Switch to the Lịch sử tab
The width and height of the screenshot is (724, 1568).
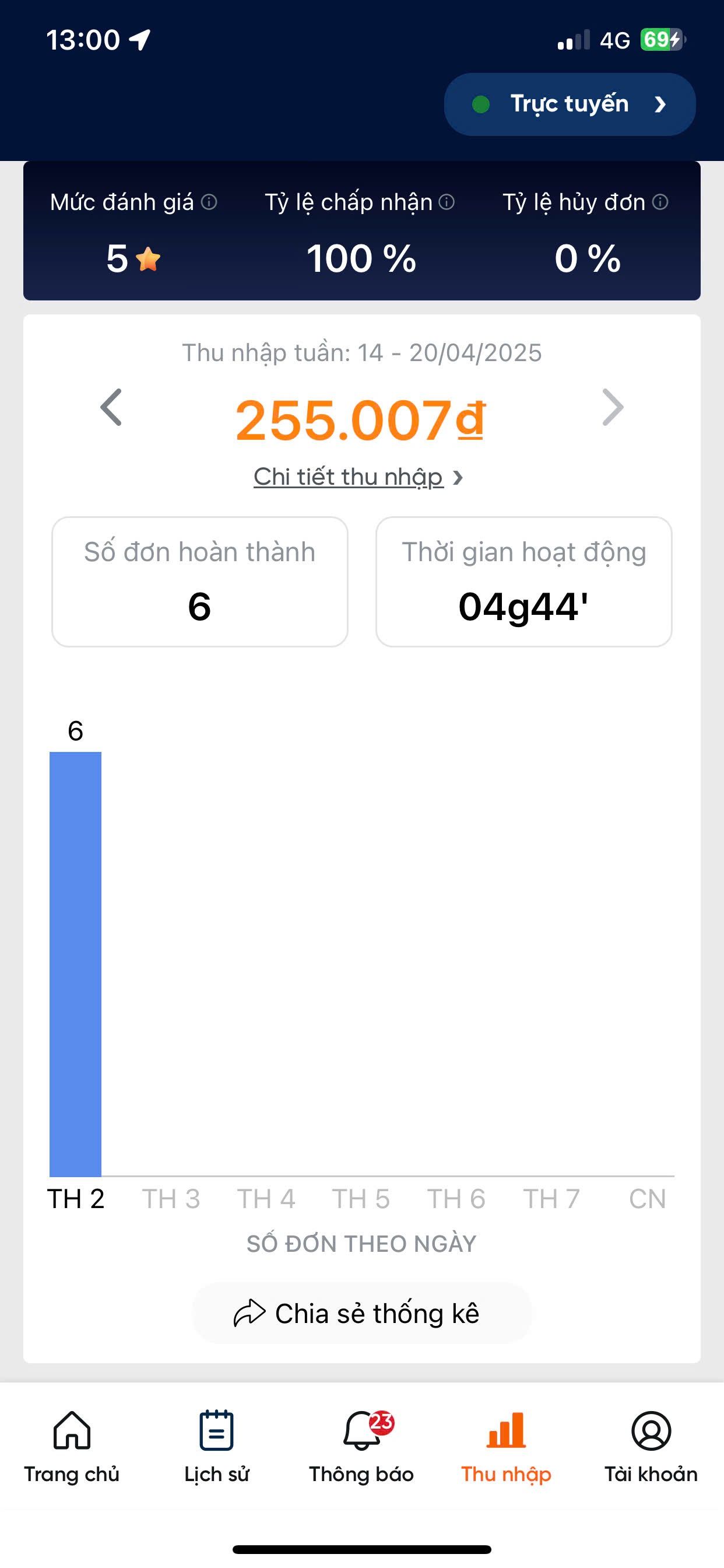tap(217, 1447)
